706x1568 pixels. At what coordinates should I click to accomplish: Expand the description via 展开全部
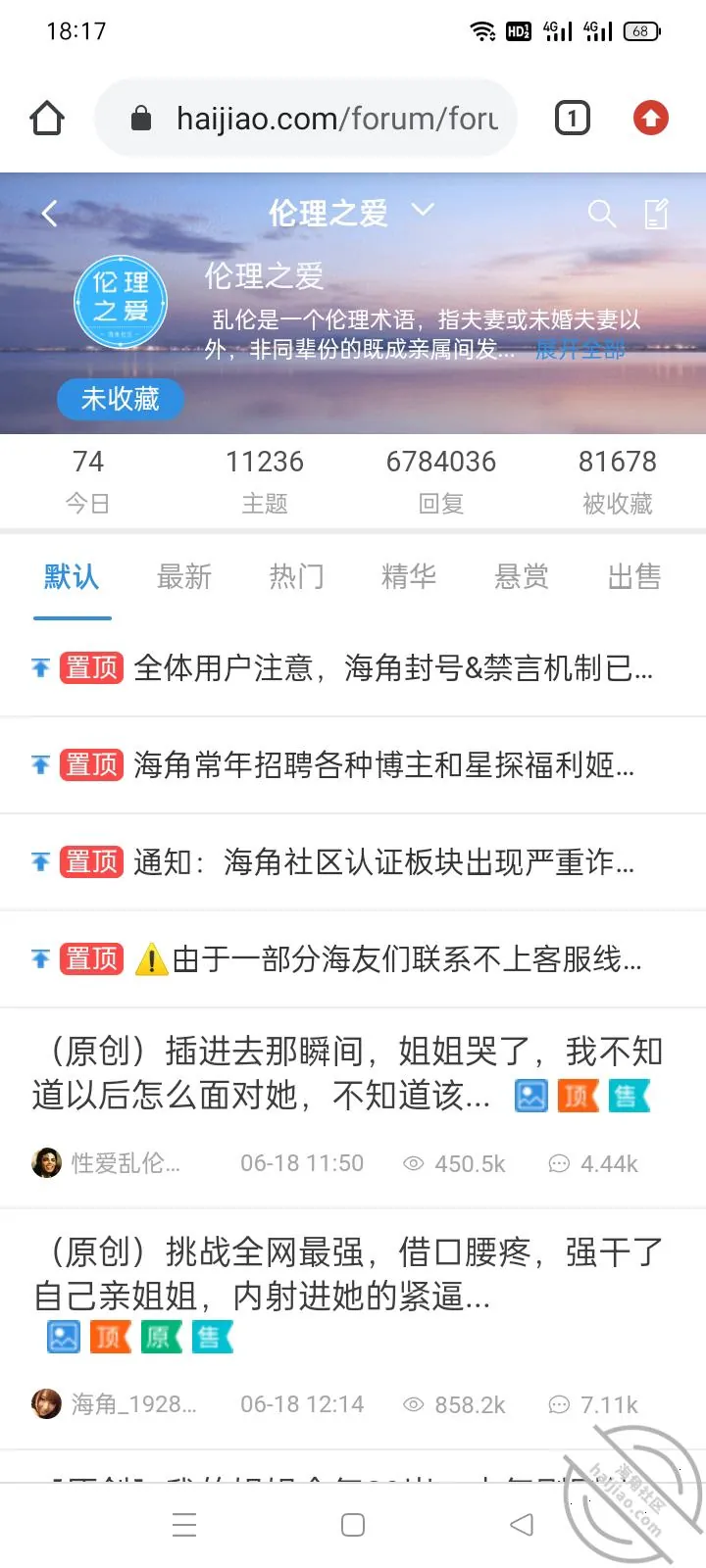tap(580, 349)
